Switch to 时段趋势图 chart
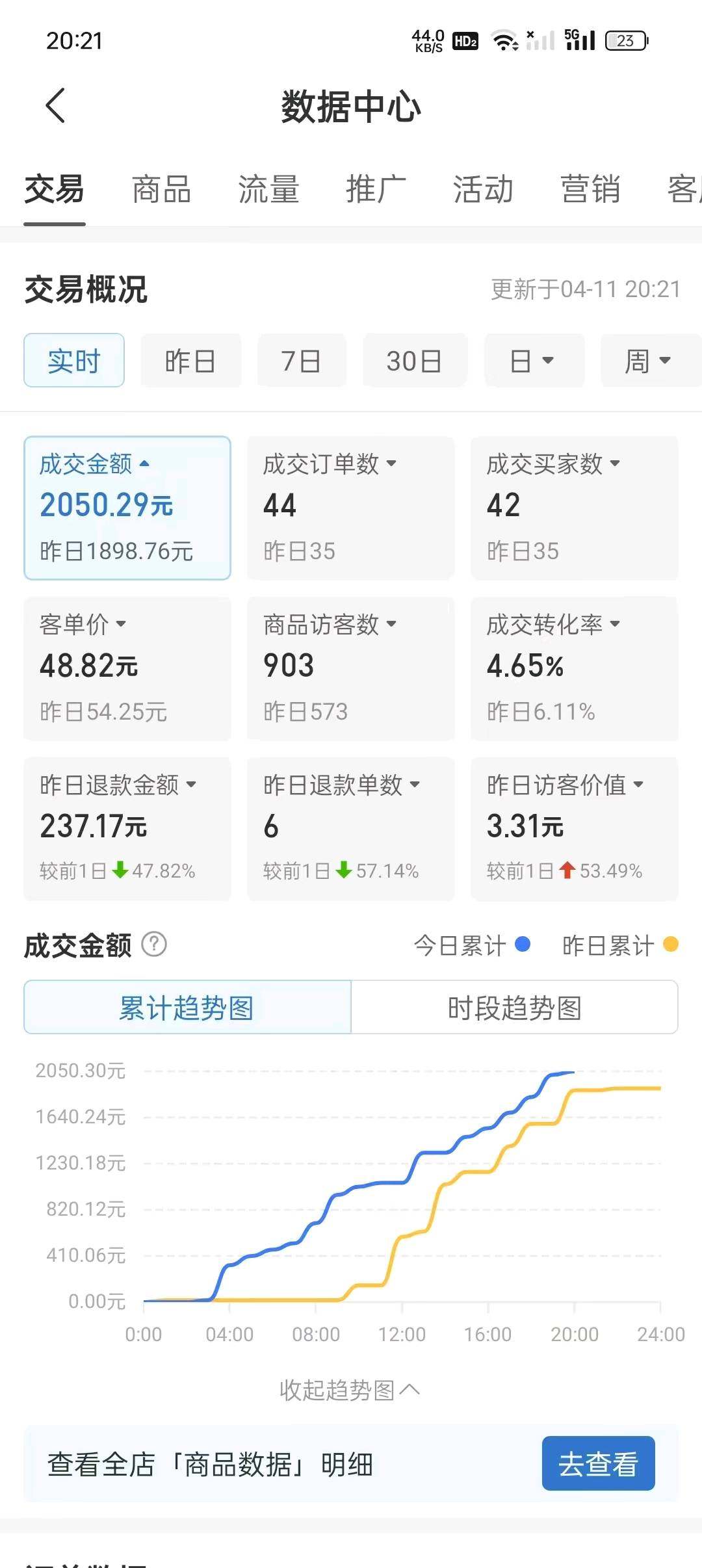 (514, 1008)
